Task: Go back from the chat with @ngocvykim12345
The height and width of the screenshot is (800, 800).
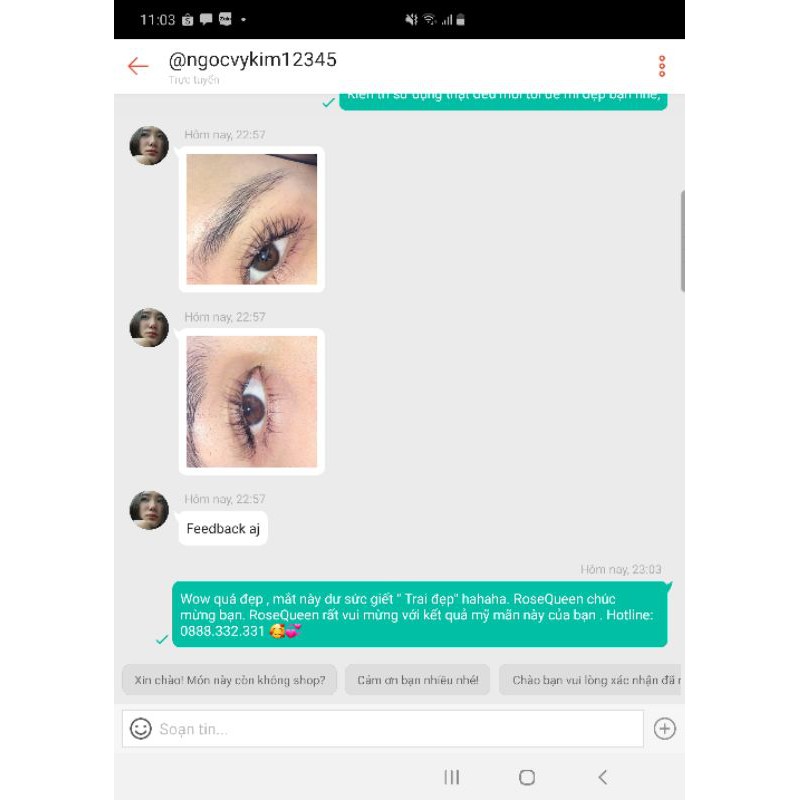Action: [x=138, y=67]
